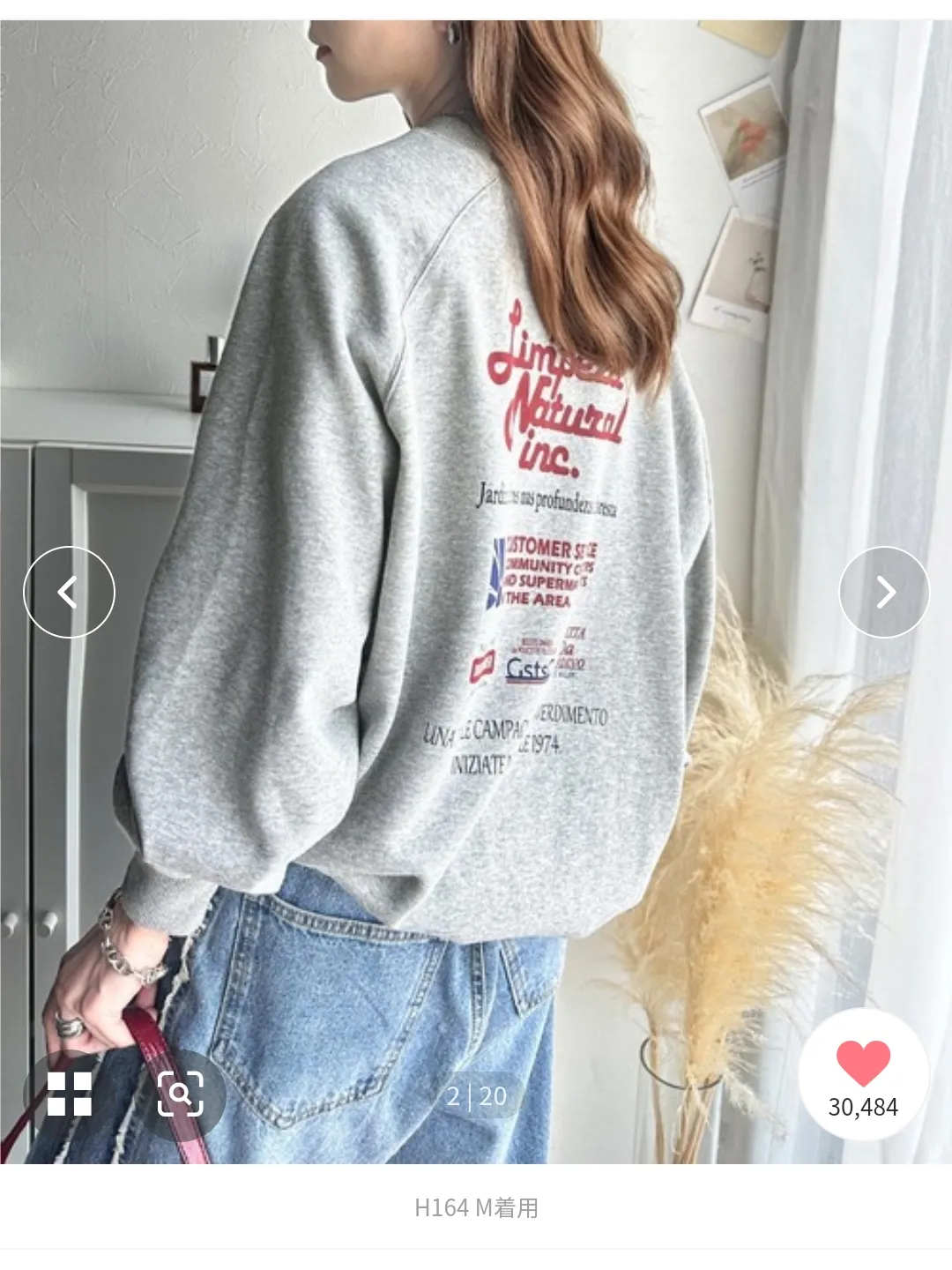Go to the previous product image
Viewport: 952px width, 1270px height.
click(x=69, y=592)
